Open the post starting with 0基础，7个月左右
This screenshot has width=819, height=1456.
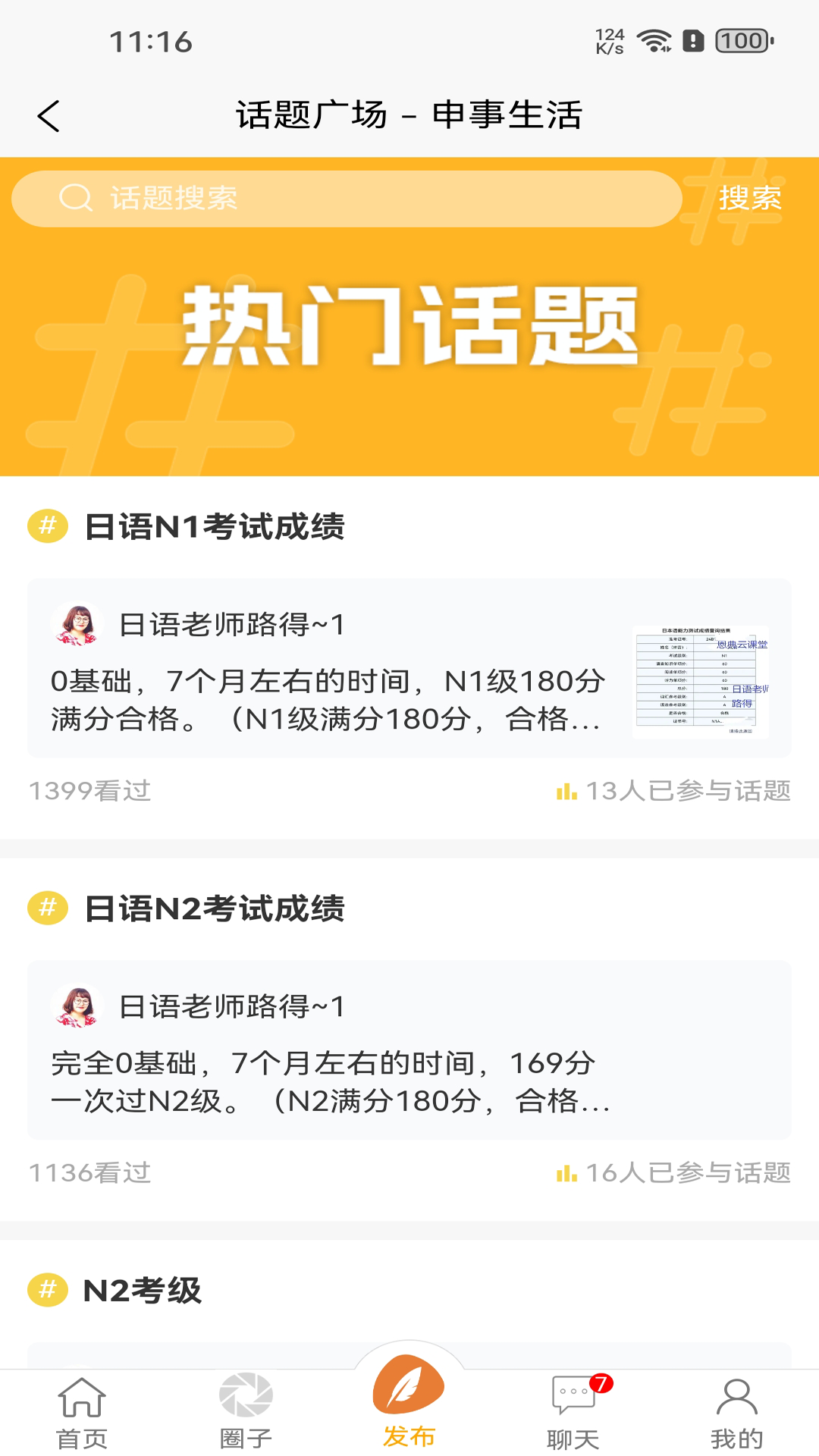point(328,699)
